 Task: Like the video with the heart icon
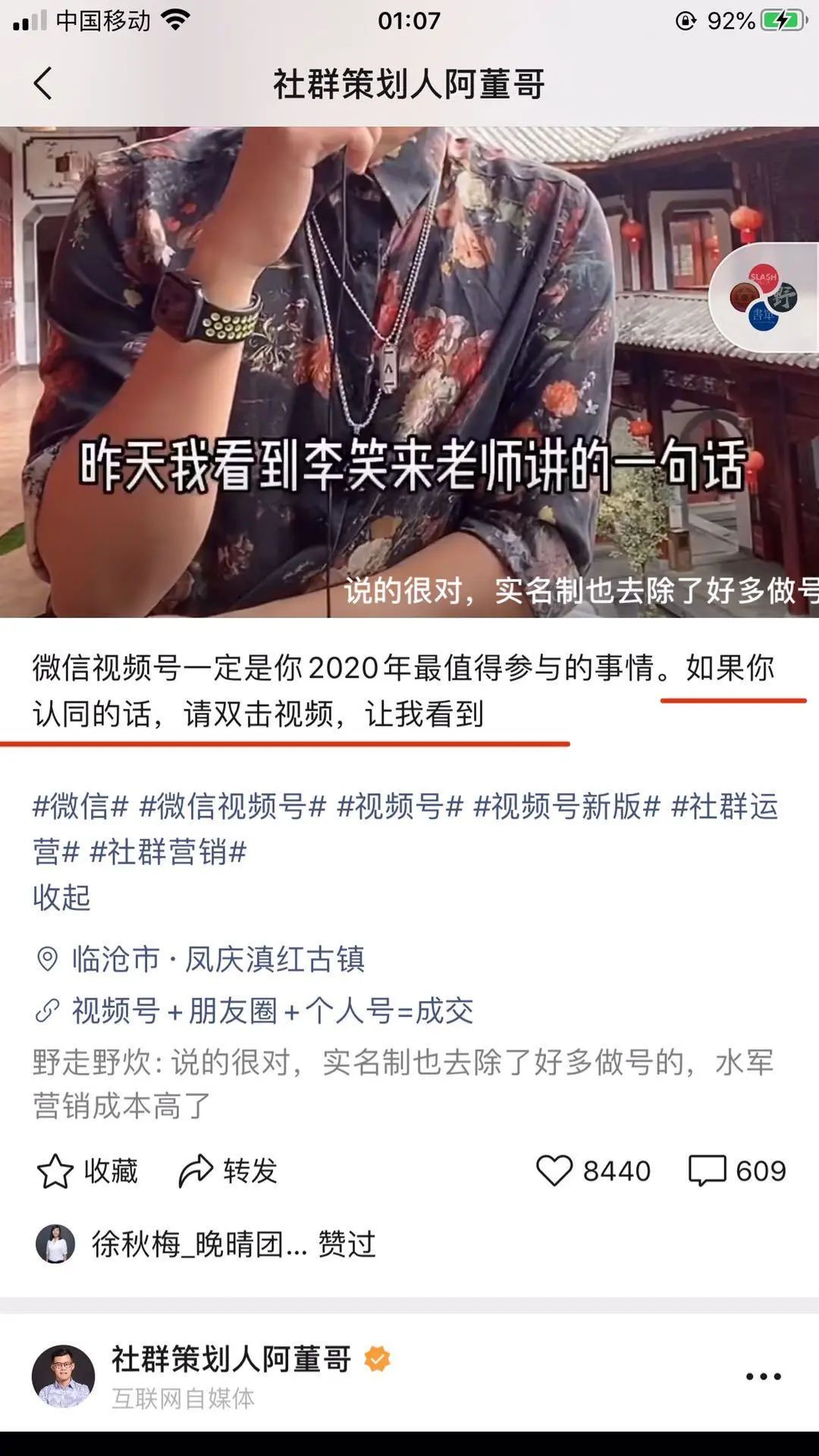tap(554, 1171)
